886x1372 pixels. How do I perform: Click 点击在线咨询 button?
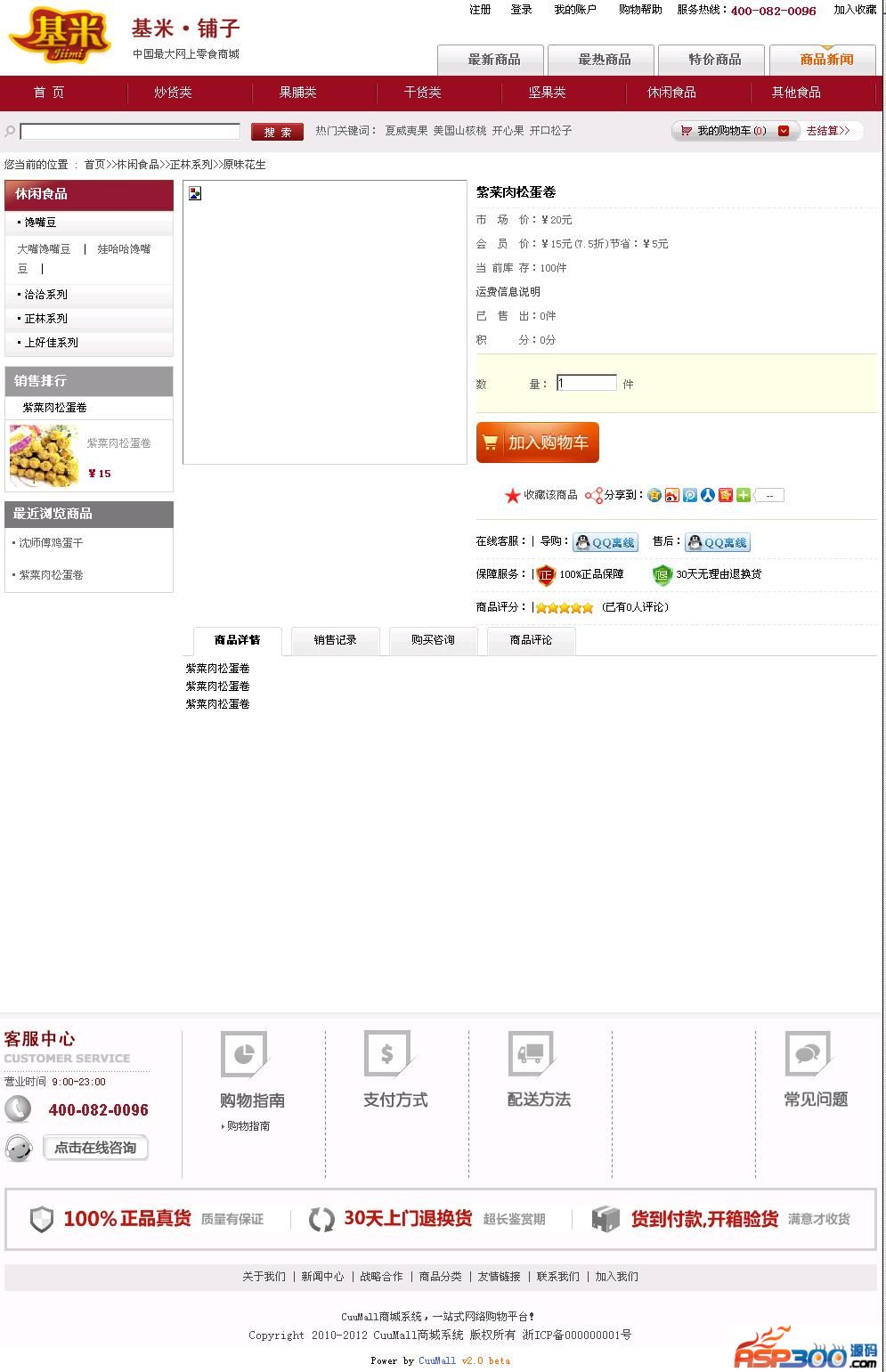pos(95,1148)
